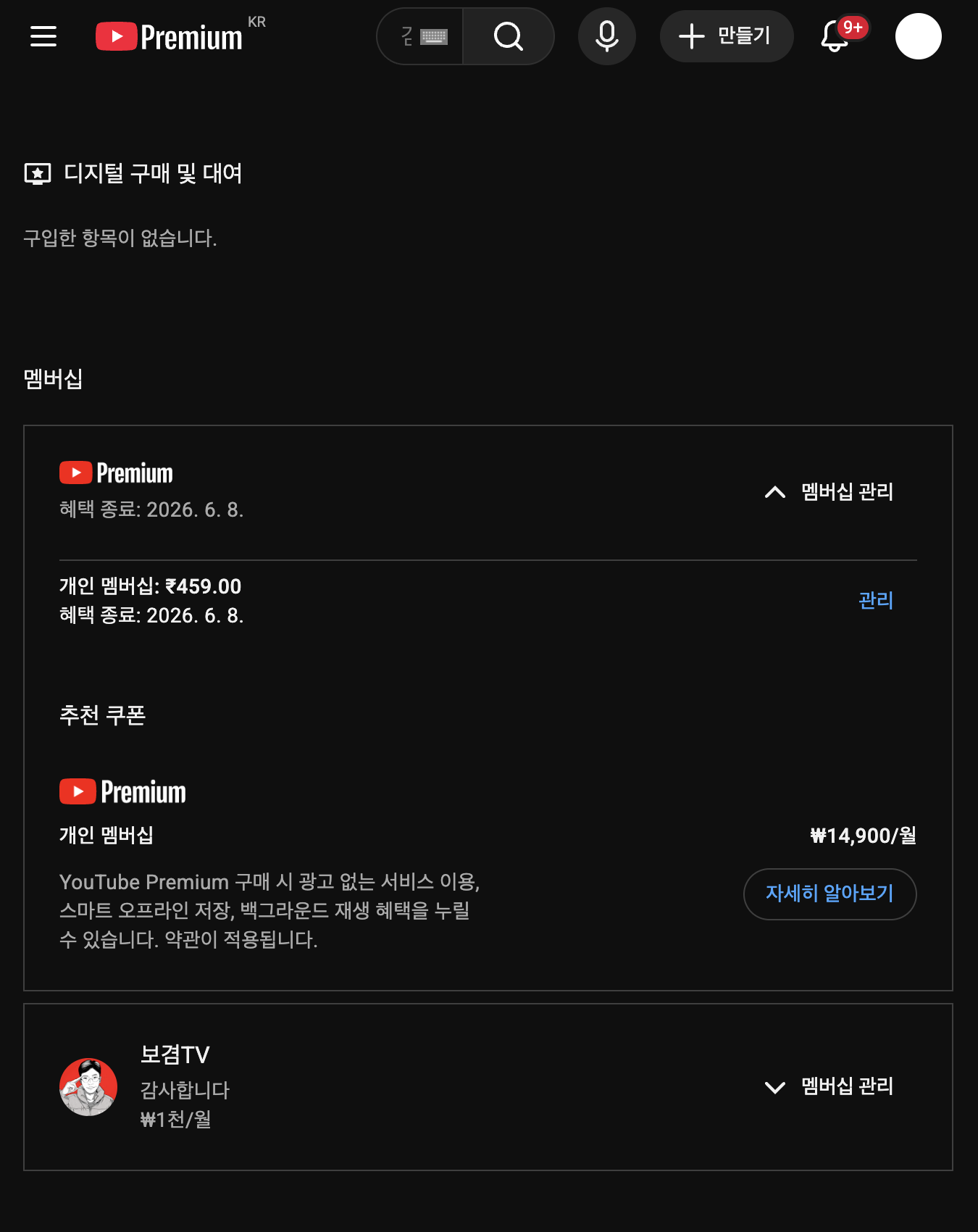Viewport: 978px width, 1232px height.
Task: Open 자세히 알아보기 for Premium coupon
Action: tap(829, 894)
